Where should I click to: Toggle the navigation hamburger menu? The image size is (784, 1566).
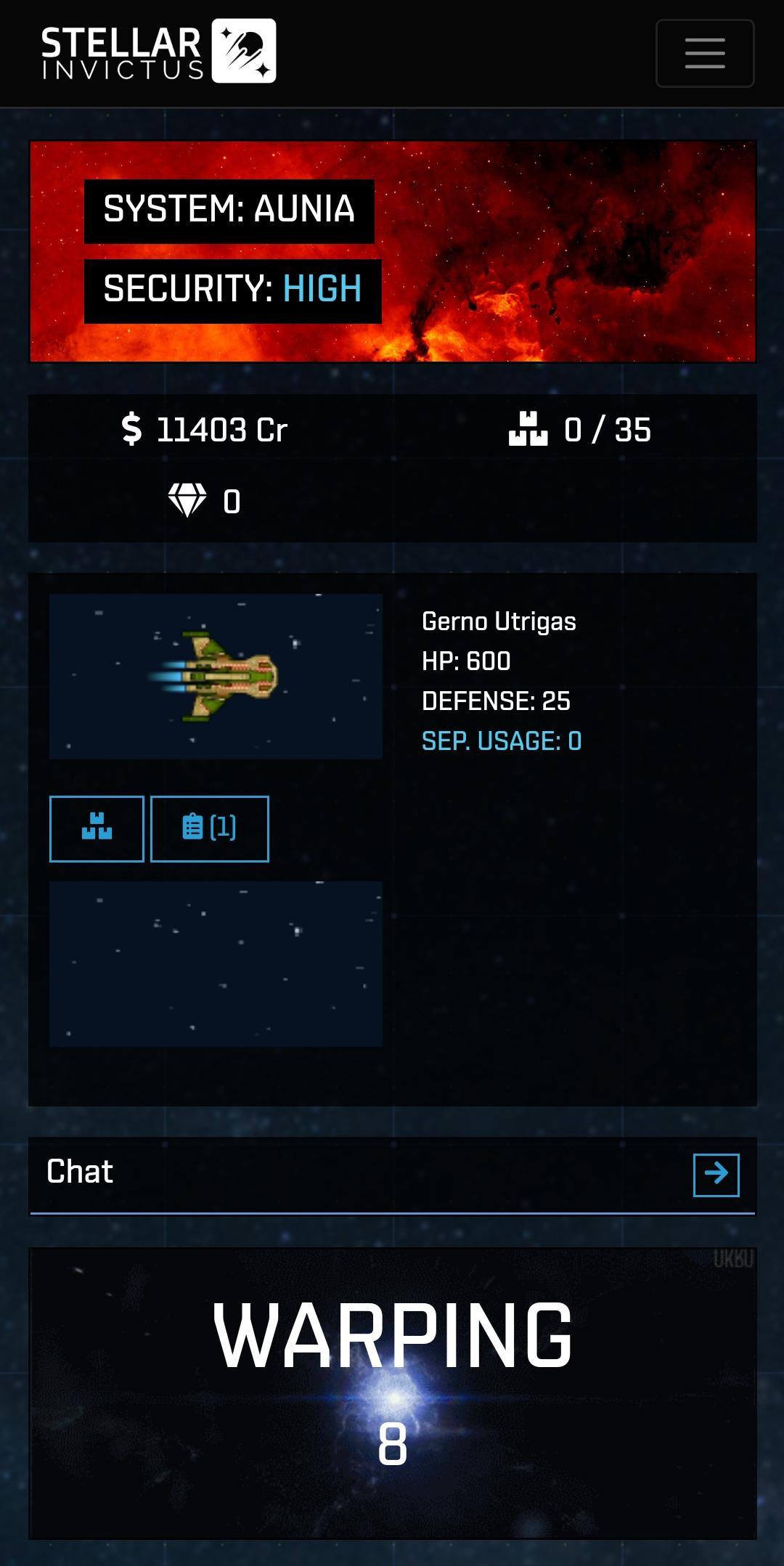[x=703, y=53]
